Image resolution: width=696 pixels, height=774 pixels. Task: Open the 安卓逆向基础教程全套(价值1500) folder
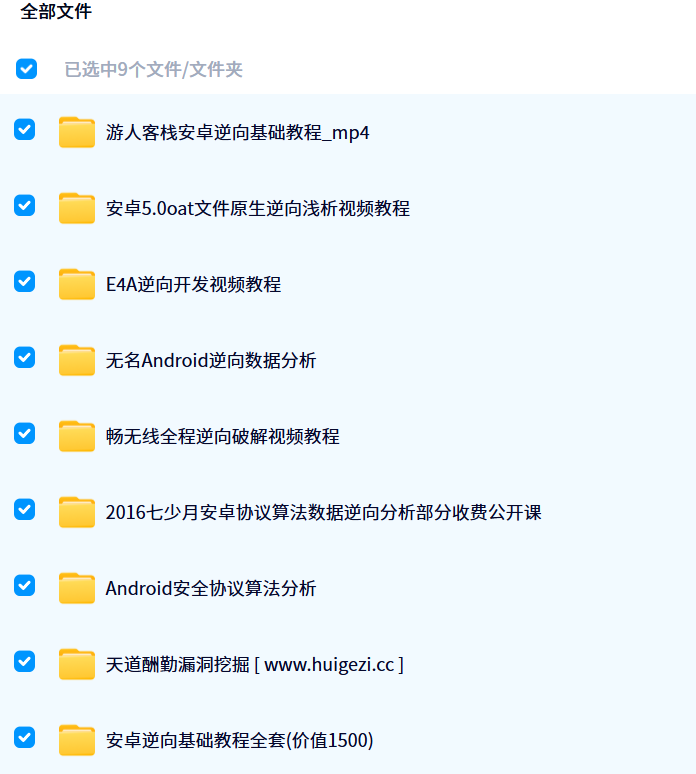point(239,740)
